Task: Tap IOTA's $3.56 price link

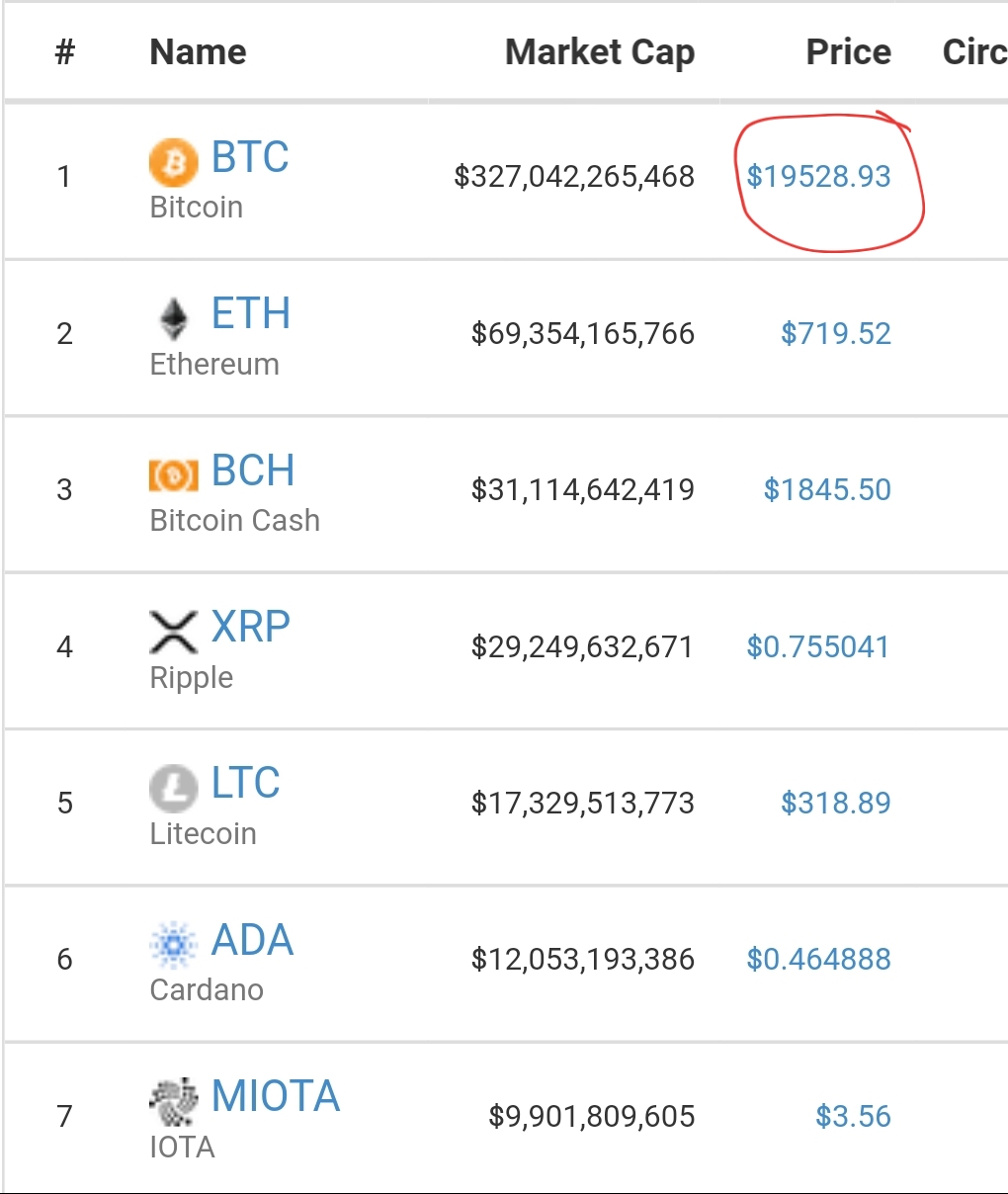Action: pos(853,1117)
